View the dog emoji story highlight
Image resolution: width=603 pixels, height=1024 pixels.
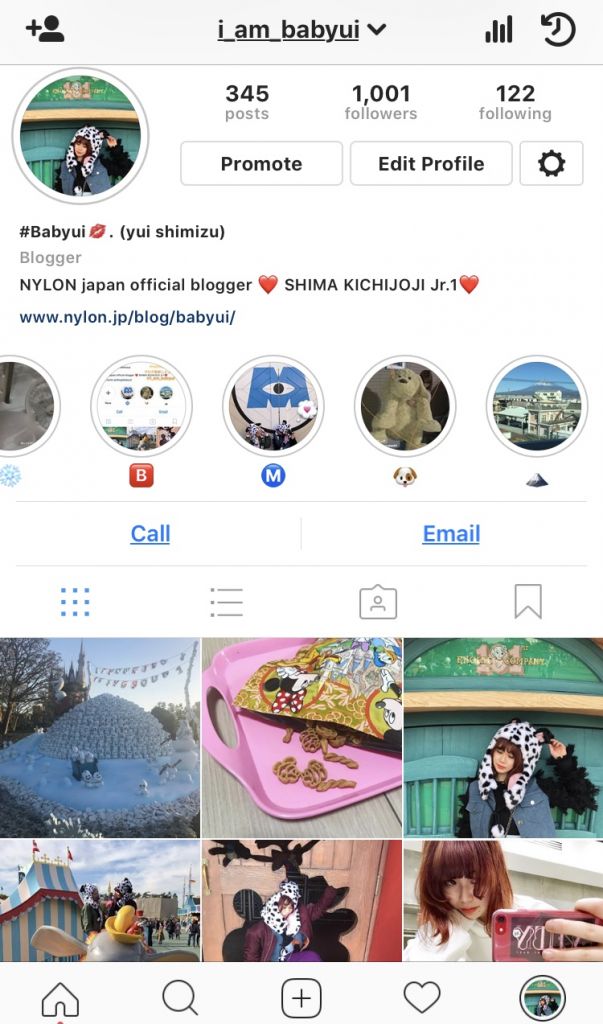(405, 407)
